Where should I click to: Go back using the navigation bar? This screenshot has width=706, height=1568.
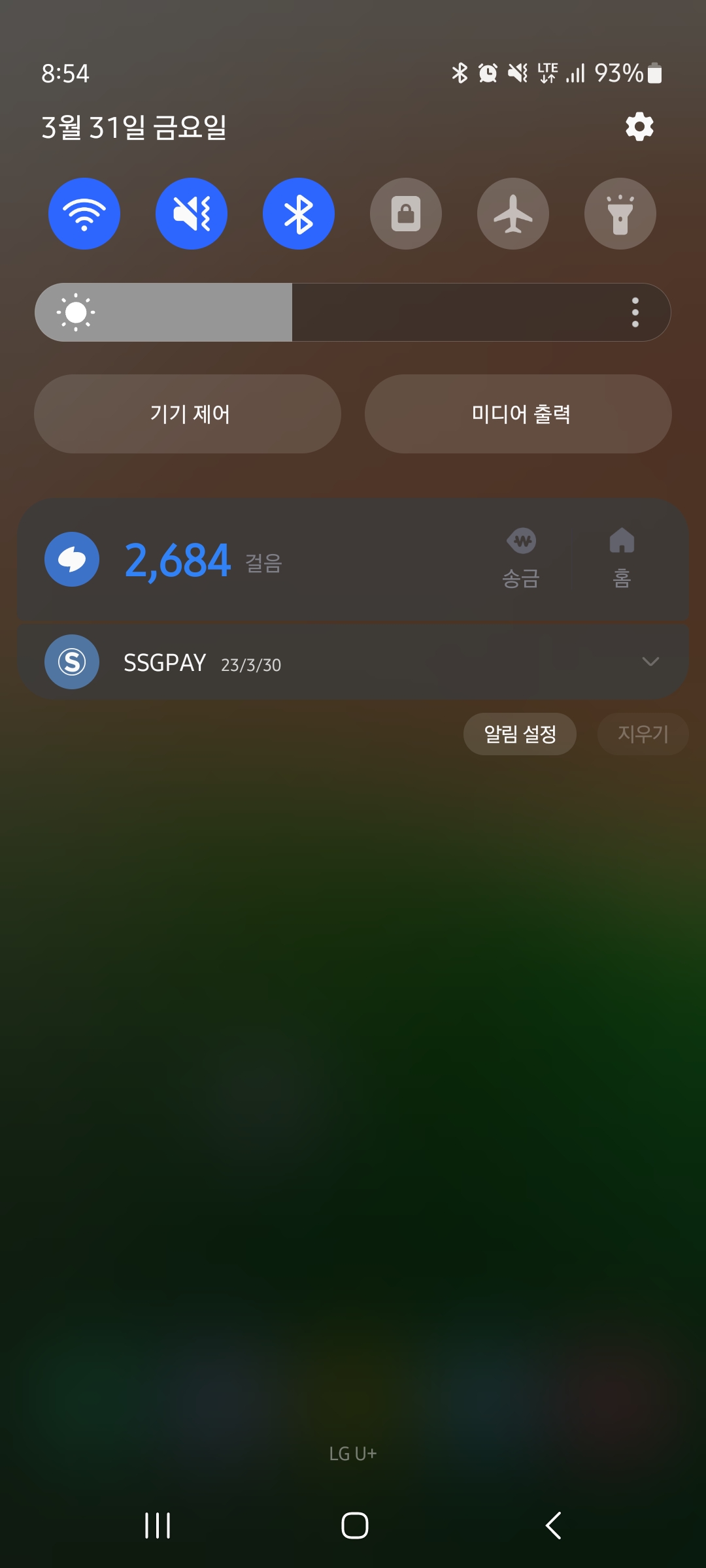point(553,1526)
